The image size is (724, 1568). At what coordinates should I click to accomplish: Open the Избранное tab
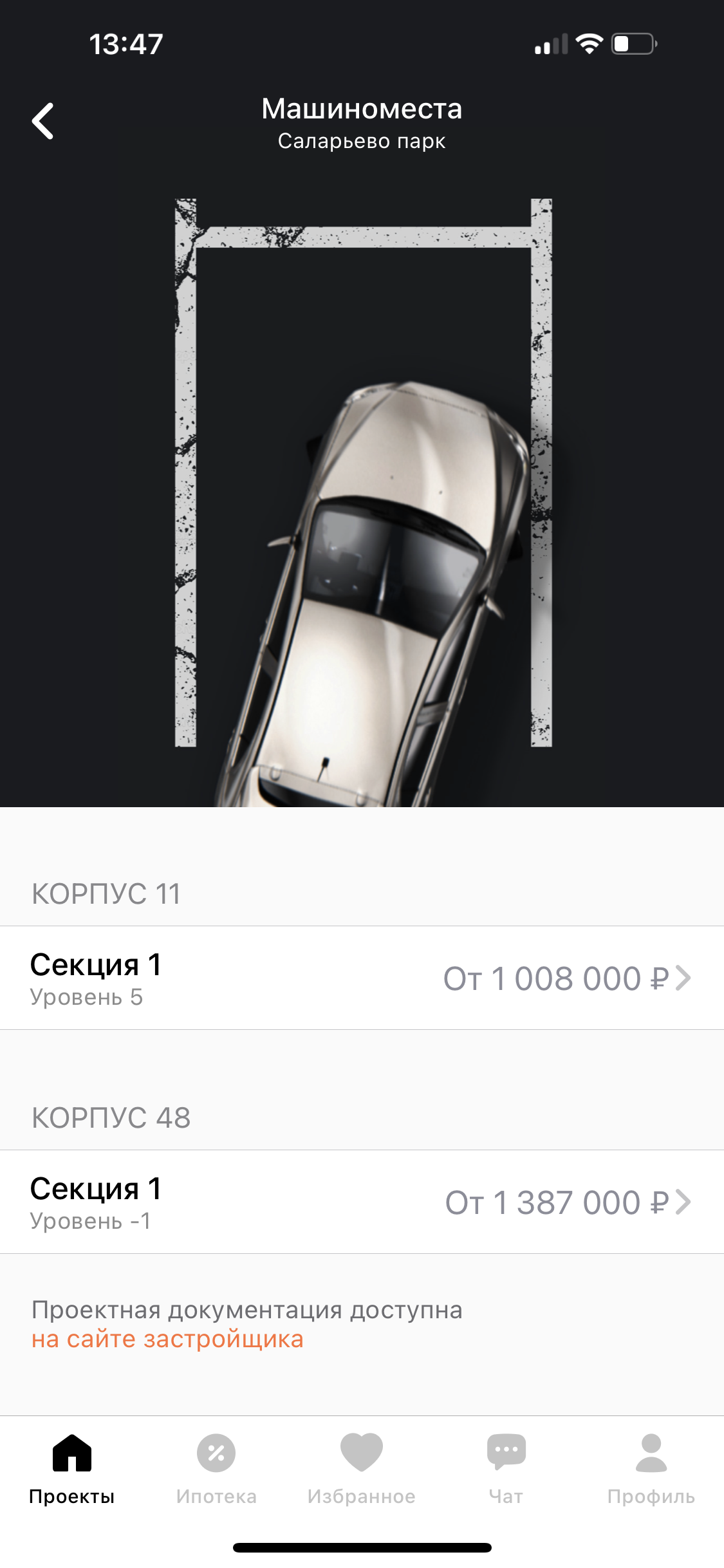[361, 1468]
